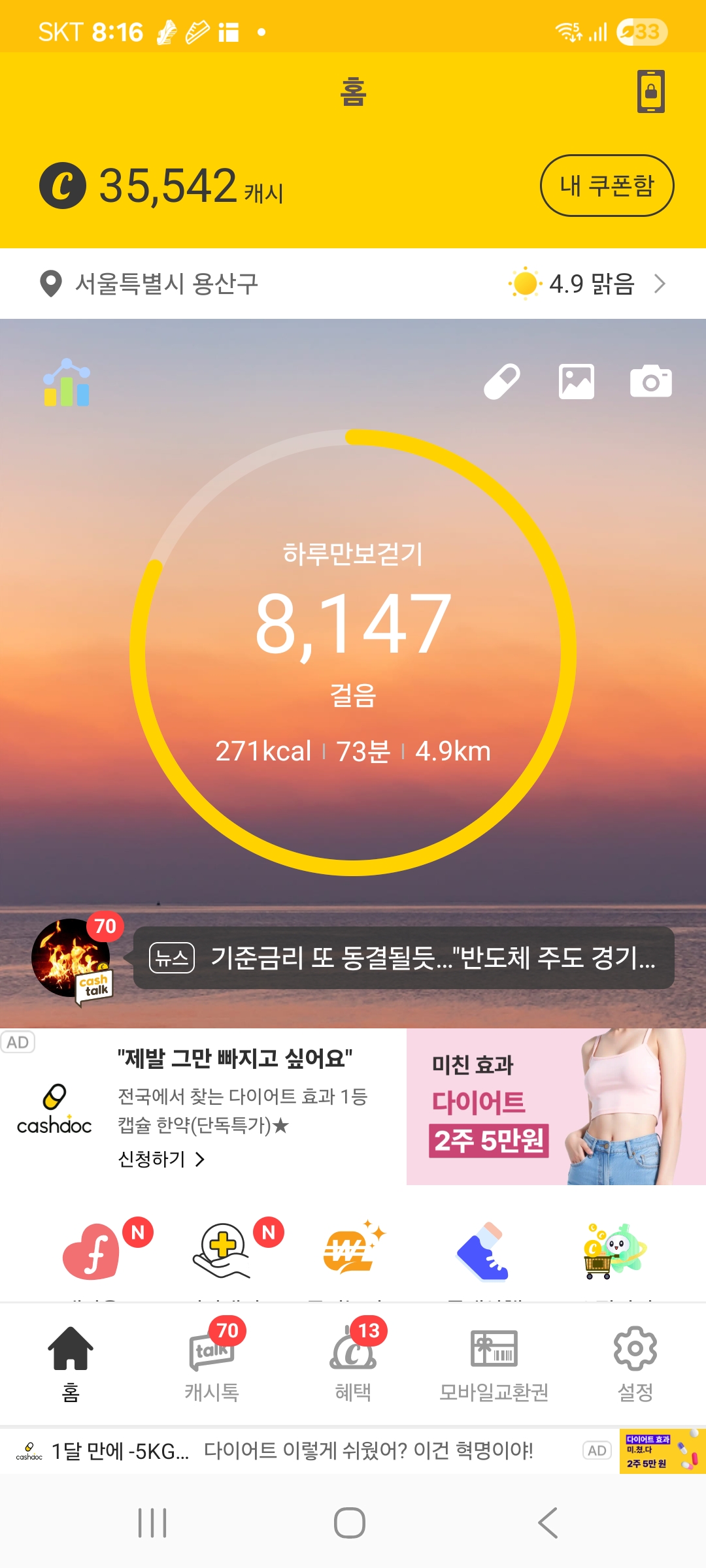Screen dimensions: 706x1568
Task: Switch to the 캐시톡 tab
Action: [212, 1361]
